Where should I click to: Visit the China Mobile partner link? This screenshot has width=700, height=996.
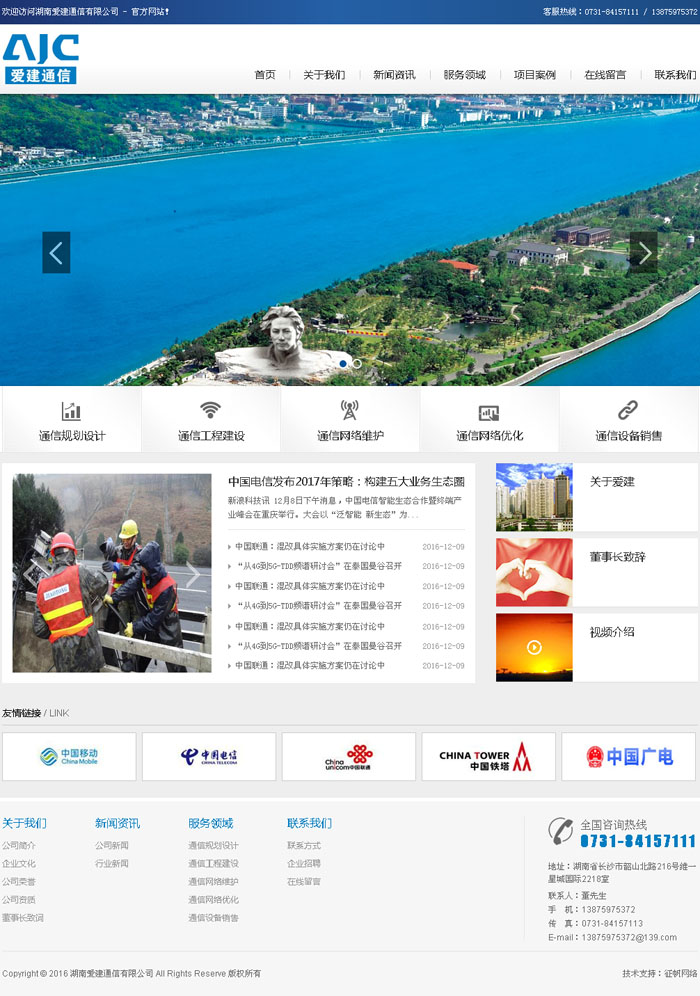click(x=69, y=757)
